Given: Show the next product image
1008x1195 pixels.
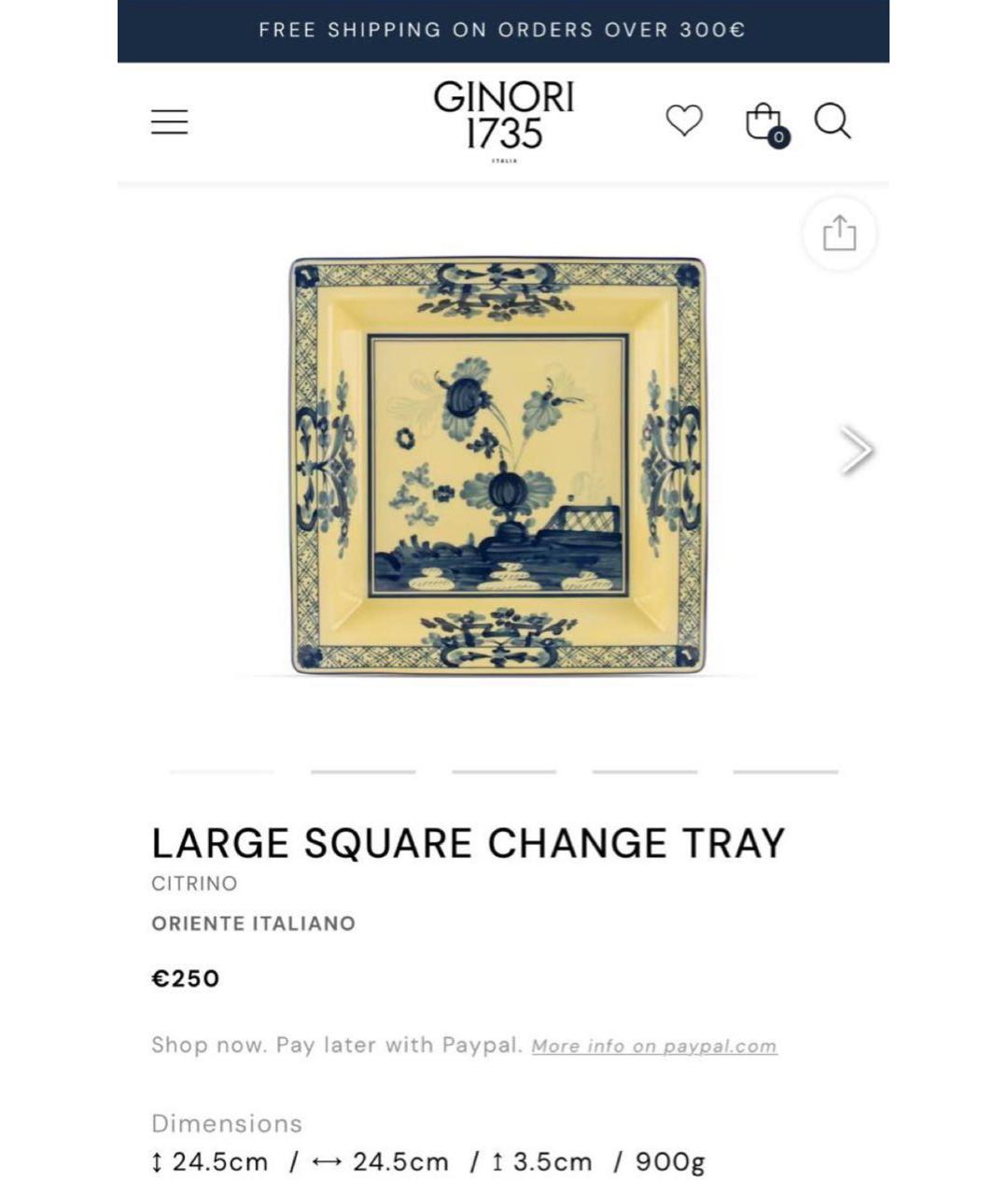Looking at the screenshot, I should [856, 451].
